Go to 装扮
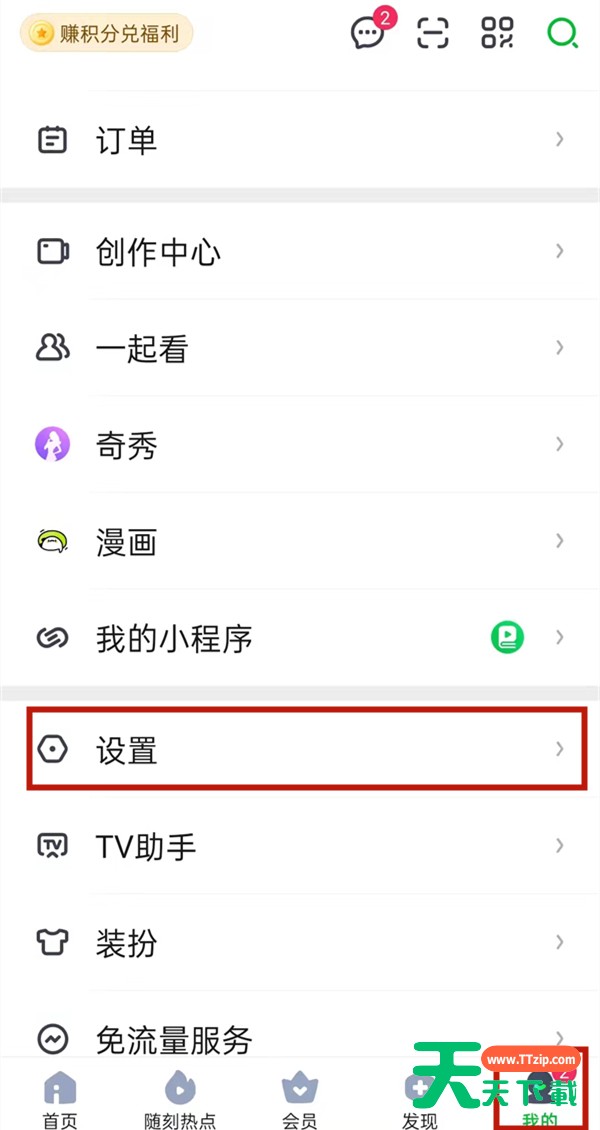Viewport: 600px width, 1130px height. [300, 942]
